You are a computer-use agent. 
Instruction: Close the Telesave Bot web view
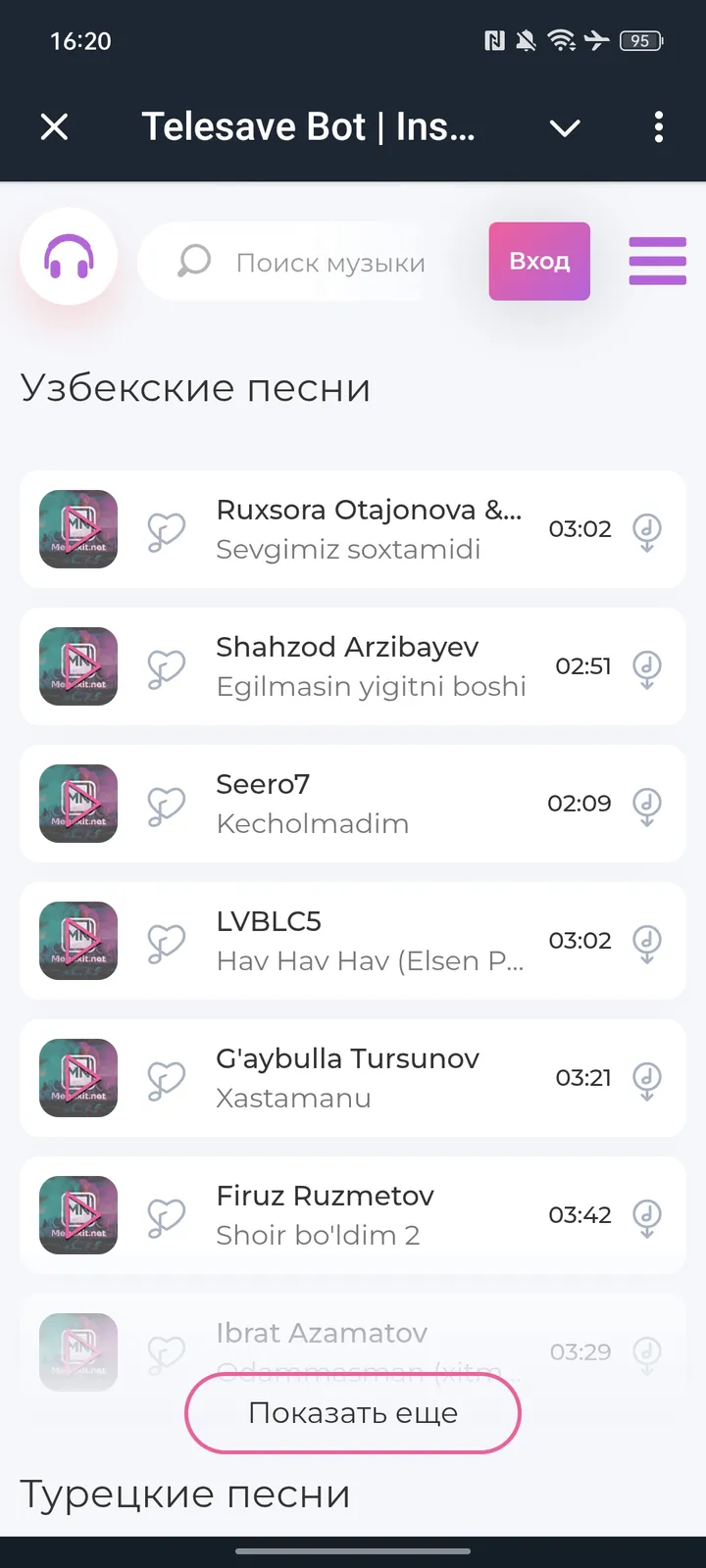(x=54, y=127)
